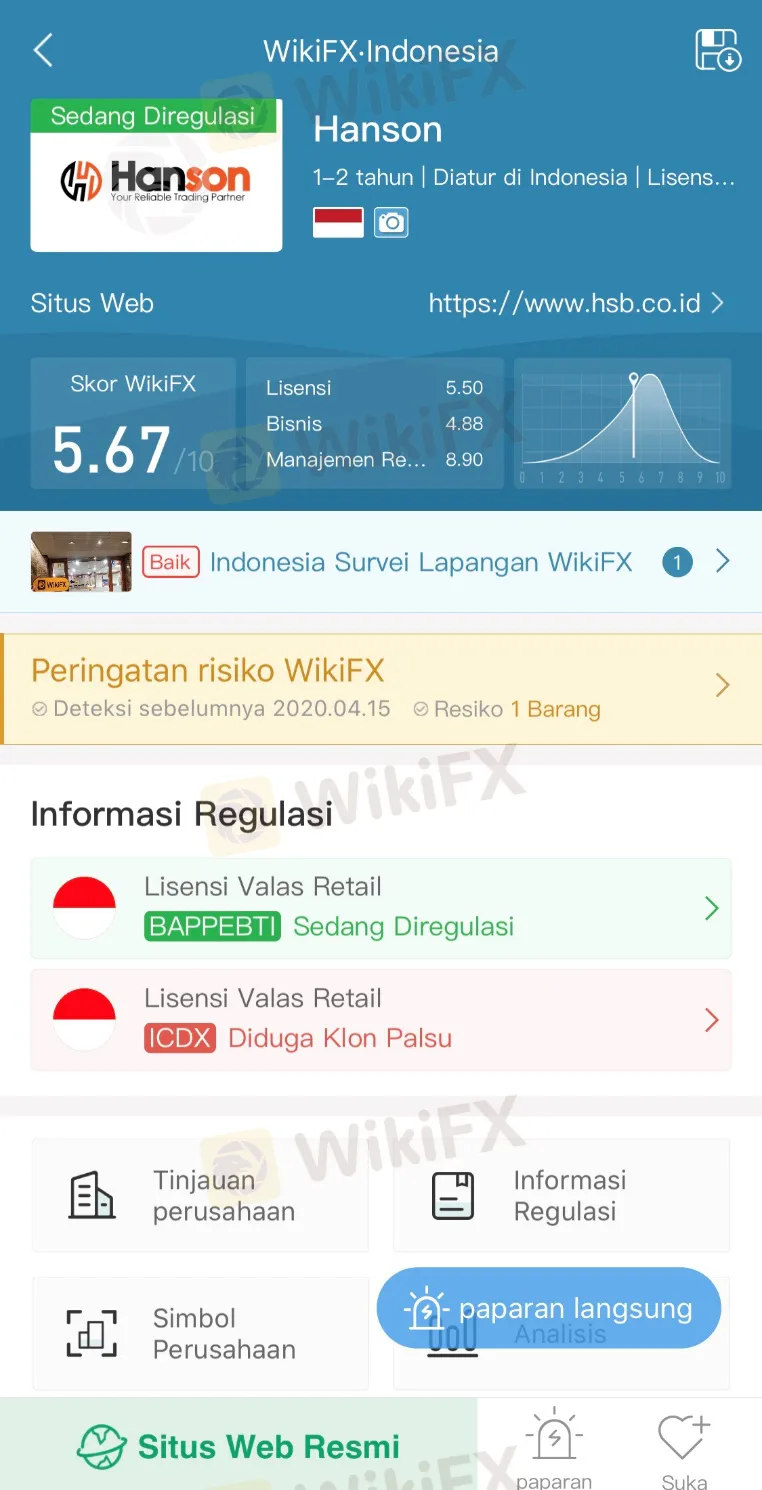Tap the paparan langsung floating button
The height and width of the screenshot is (1490, 762).
[x=549, y=1308]
